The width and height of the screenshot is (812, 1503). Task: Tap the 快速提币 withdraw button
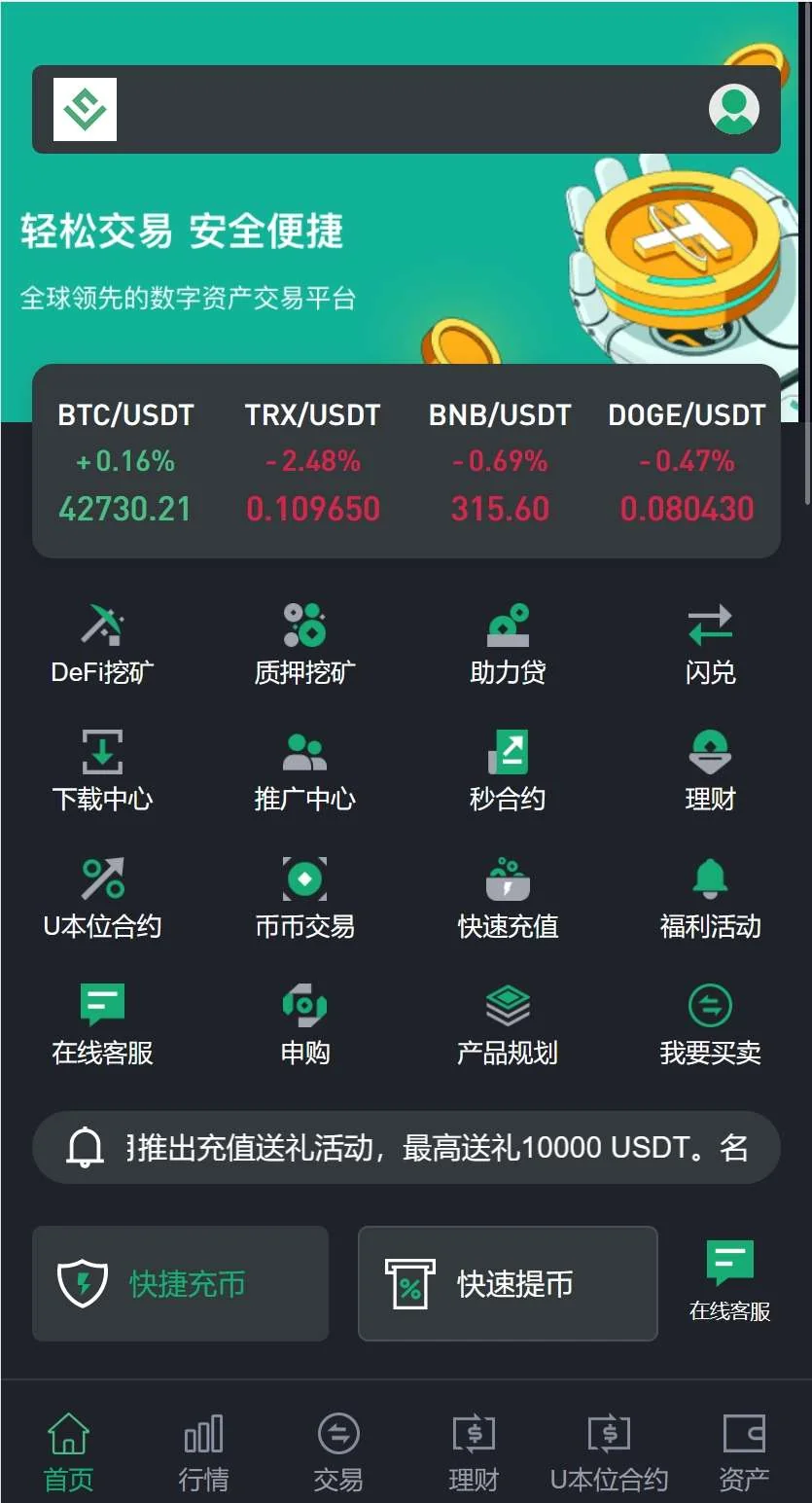[508, 1283]
